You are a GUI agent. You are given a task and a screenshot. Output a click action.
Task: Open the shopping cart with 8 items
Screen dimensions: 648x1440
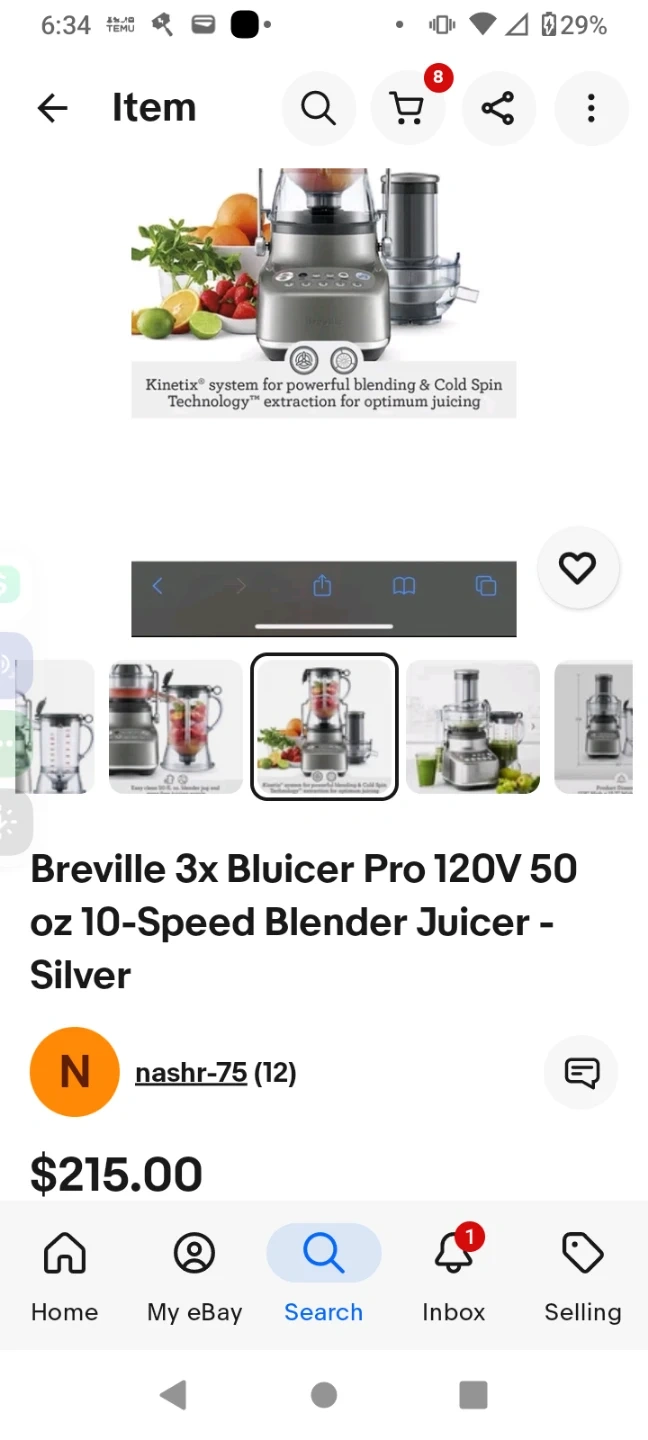coord(407,108)
